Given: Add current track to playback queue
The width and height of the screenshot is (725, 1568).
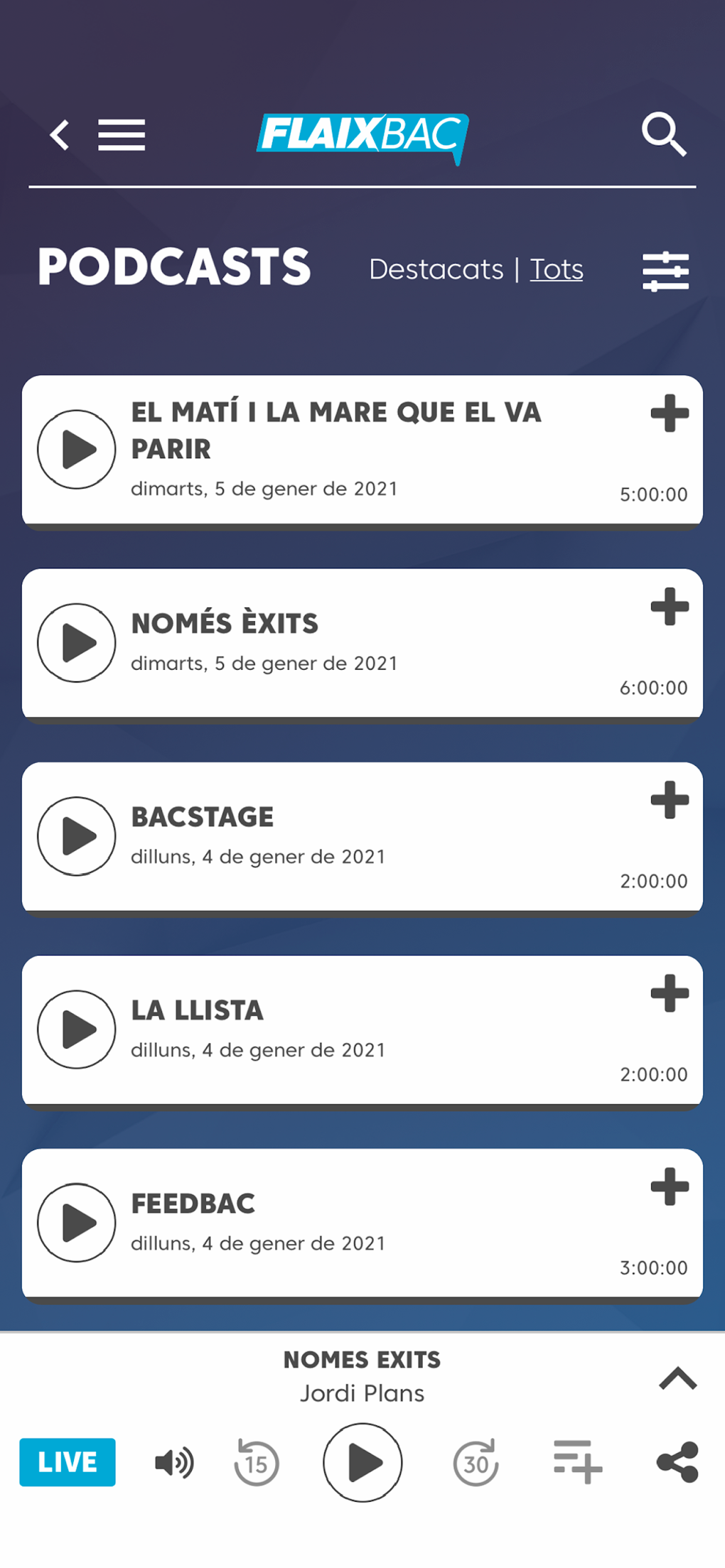Looking at the screenshot, I should pos(576,1461).
